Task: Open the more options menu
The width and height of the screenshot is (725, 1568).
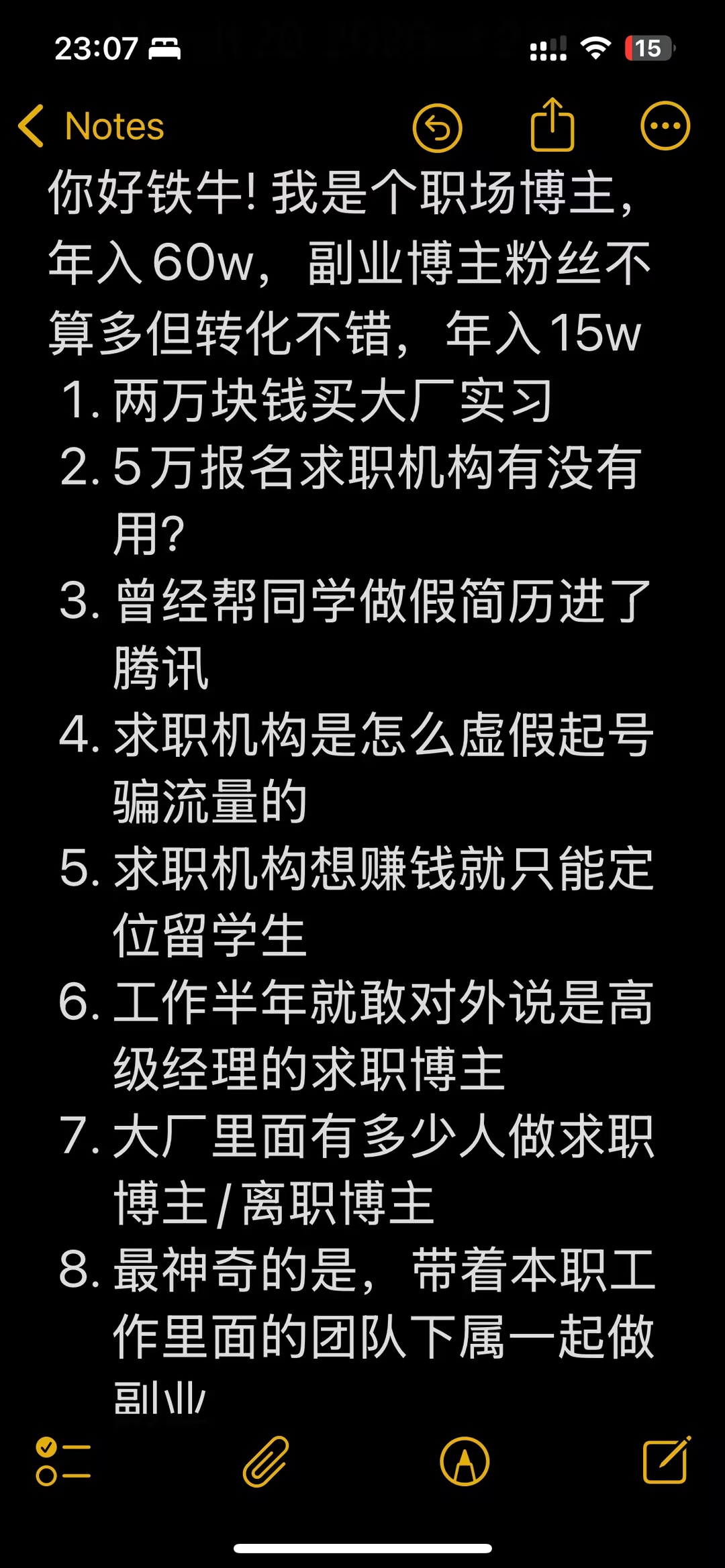Action: pyautogui.click(x=665, y=126)
